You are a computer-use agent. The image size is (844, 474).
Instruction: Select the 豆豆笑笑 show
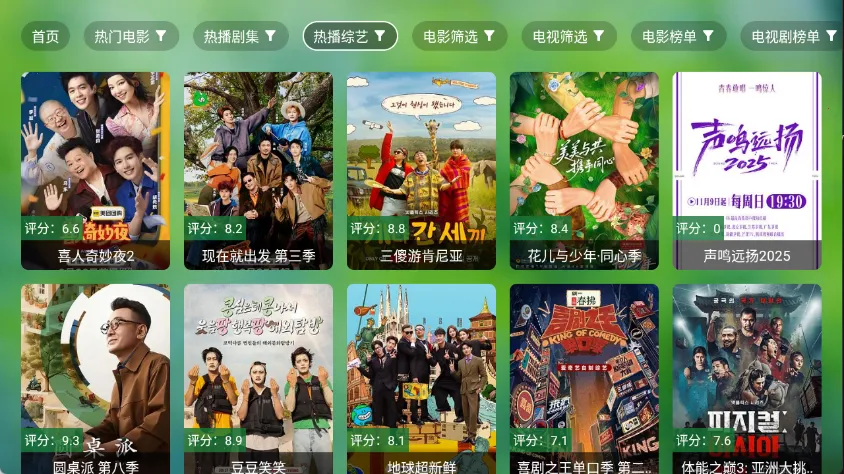[x=258, y=380]
